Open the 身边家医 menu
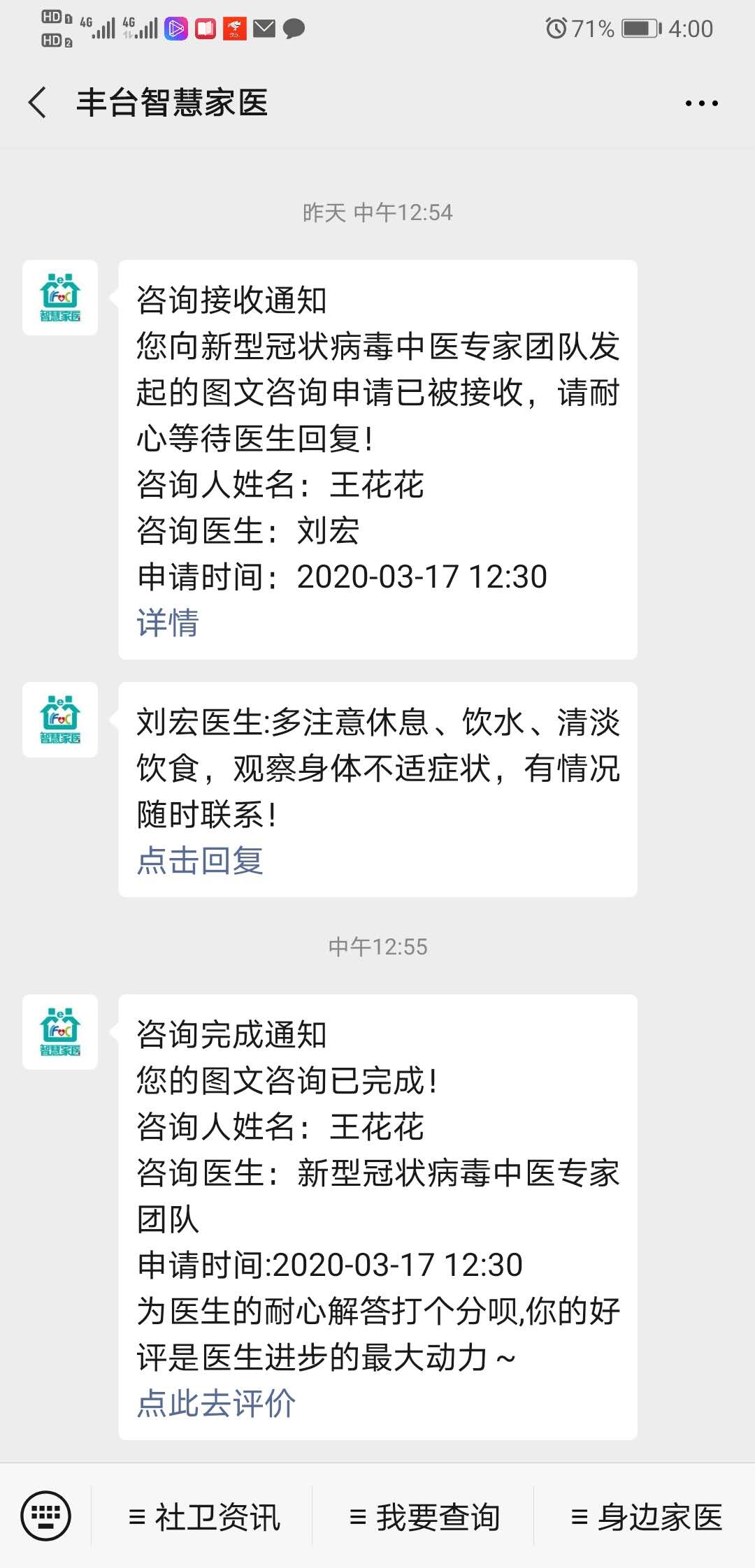The height and width of the screenshot is (1568, 755). [x=646, y=1516]
